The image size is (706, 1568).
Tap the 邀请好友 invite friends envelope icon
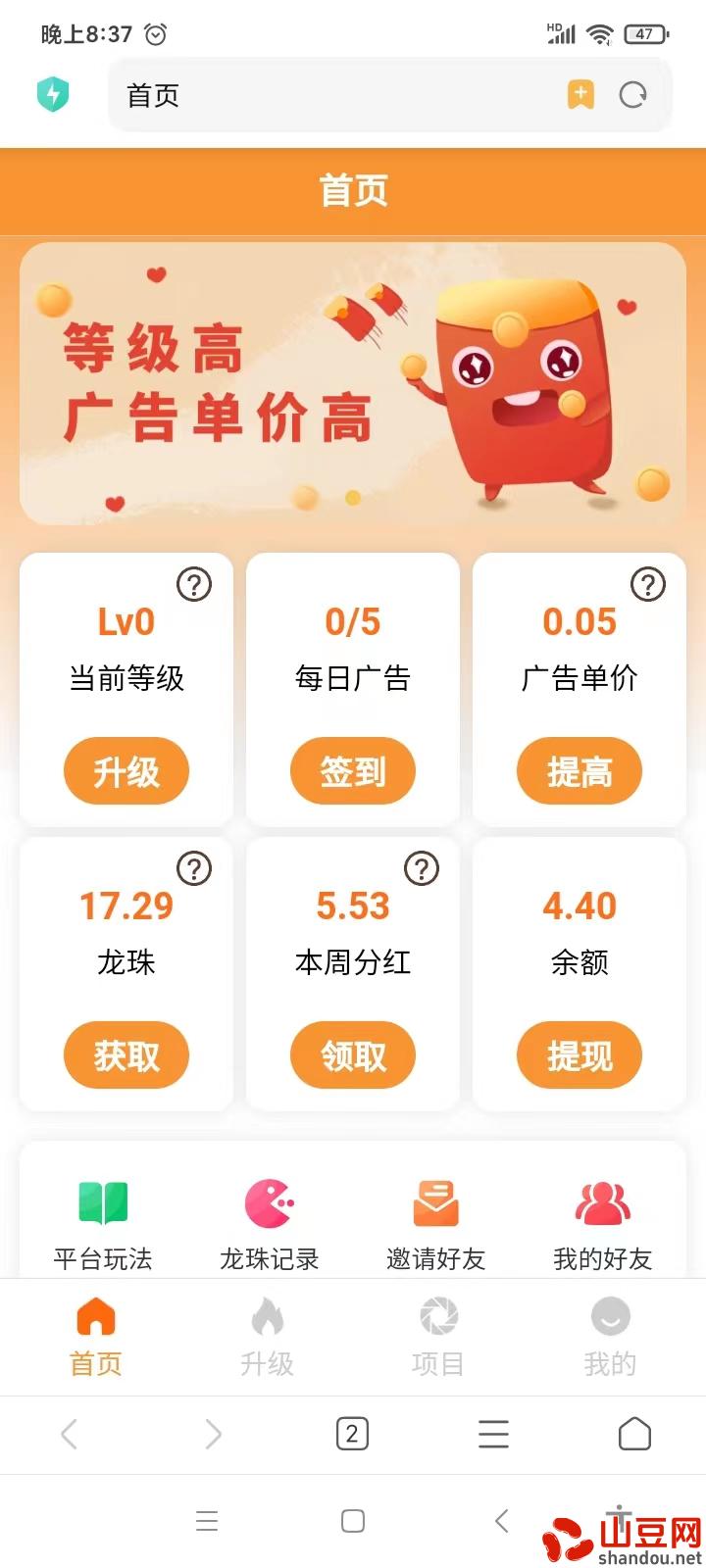pyautogui.click(x=436, y=1202)
